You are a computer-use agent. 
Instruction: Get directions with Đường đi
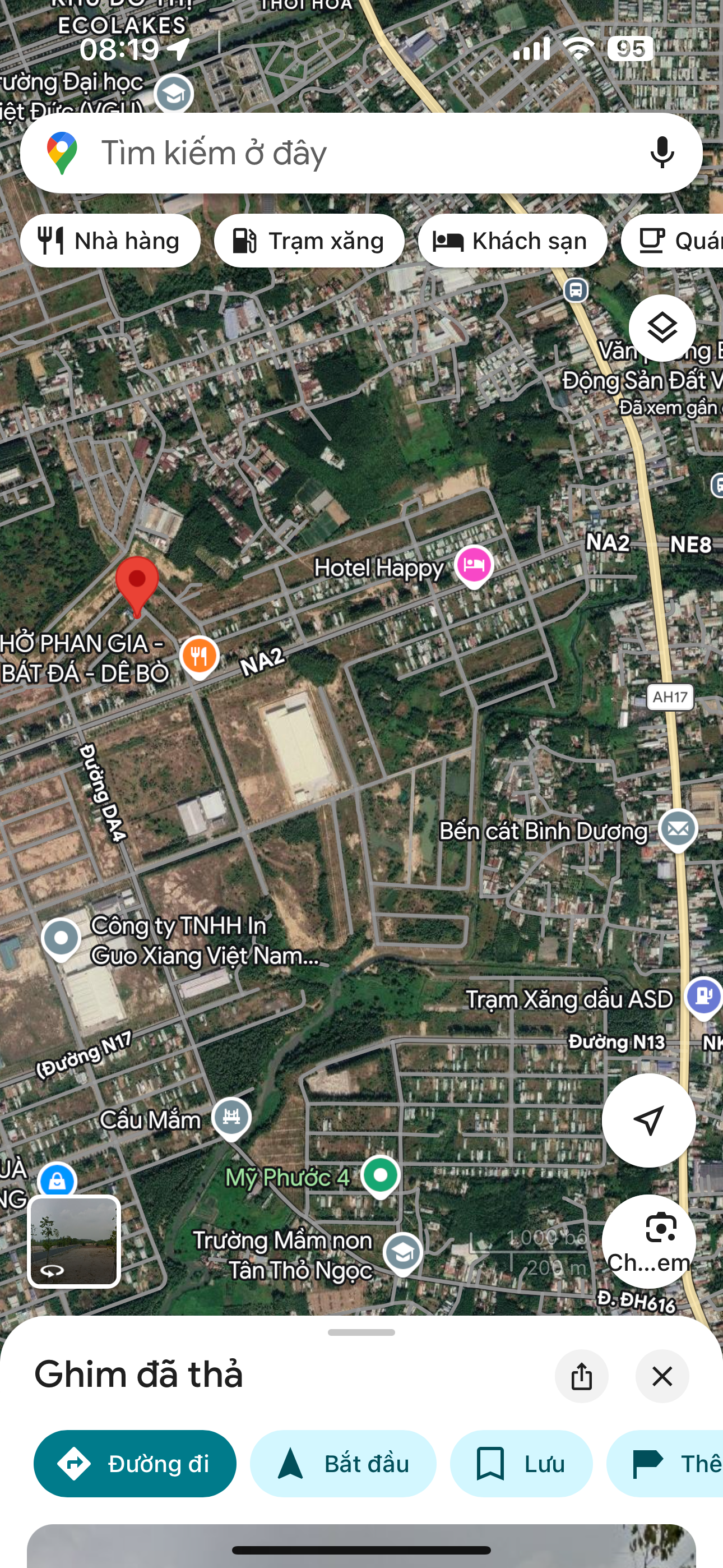[x=135, y=1463]
